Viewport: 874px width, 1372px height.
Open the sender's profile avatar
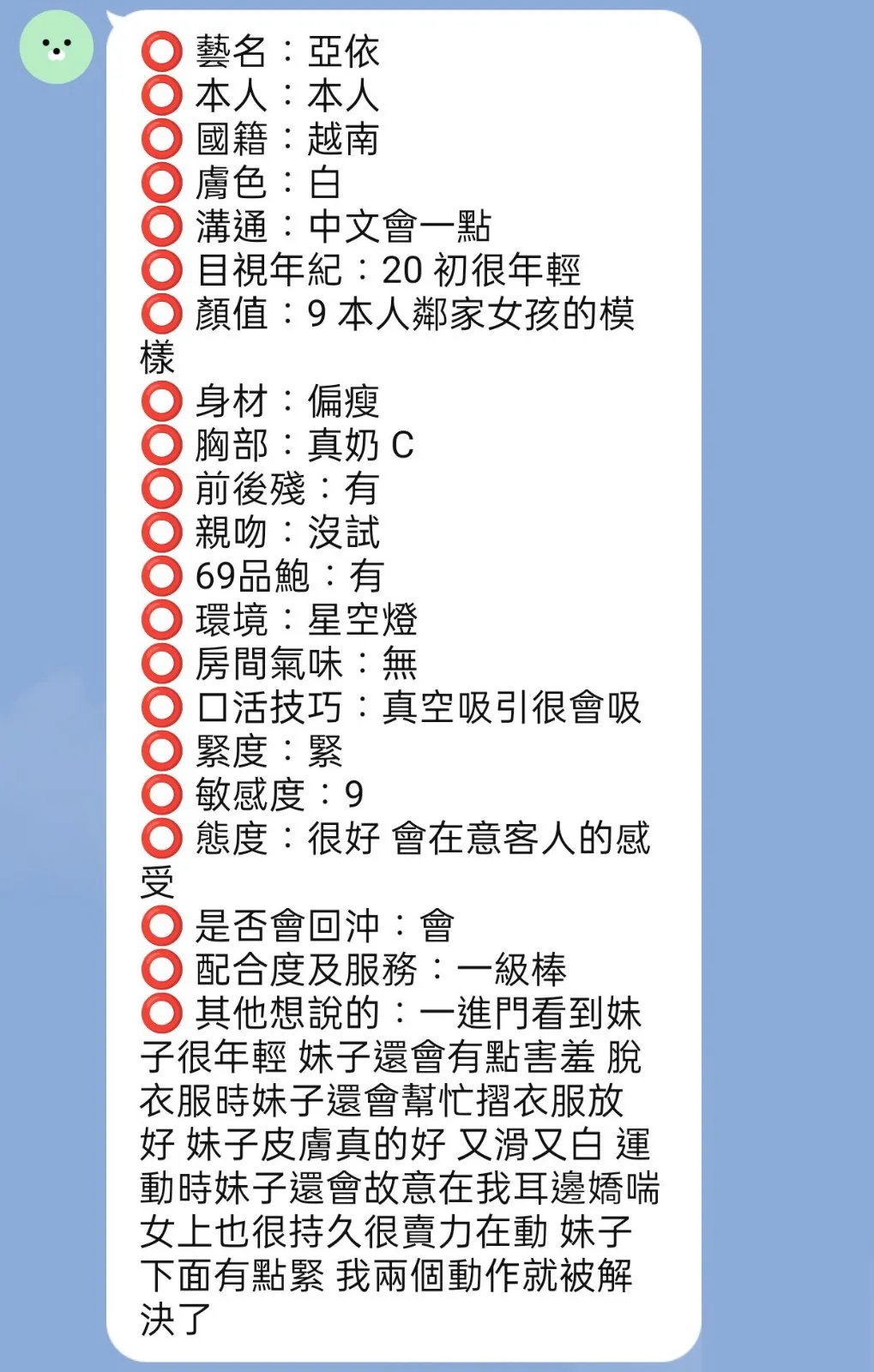tap(57, 47)
